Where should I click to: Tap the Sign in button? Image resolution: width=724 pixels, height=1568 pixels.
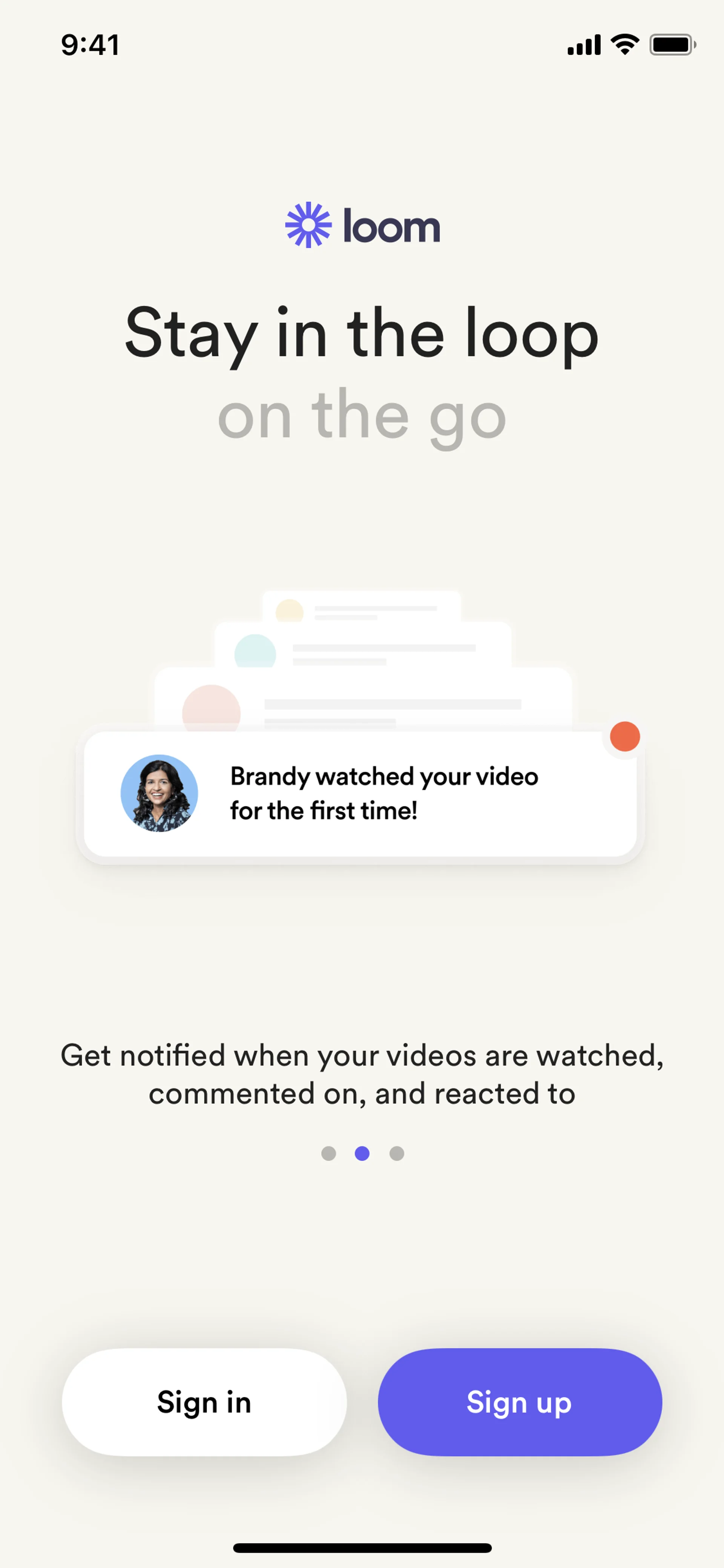pyautogui.click(x=204, y=1402)
